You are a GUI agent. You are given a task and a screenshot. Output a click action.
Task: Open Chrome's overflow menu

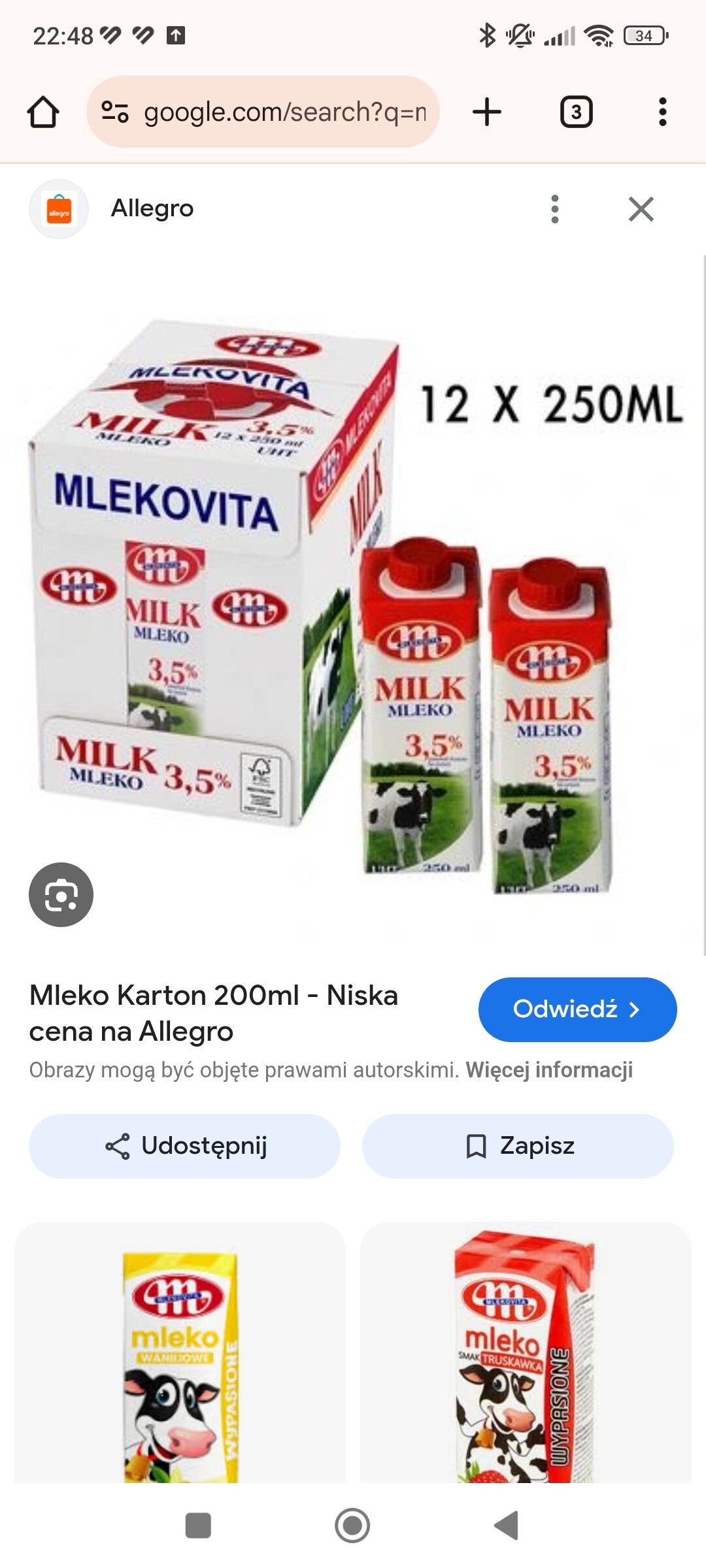pyautogui.click(x=662, y=112)
